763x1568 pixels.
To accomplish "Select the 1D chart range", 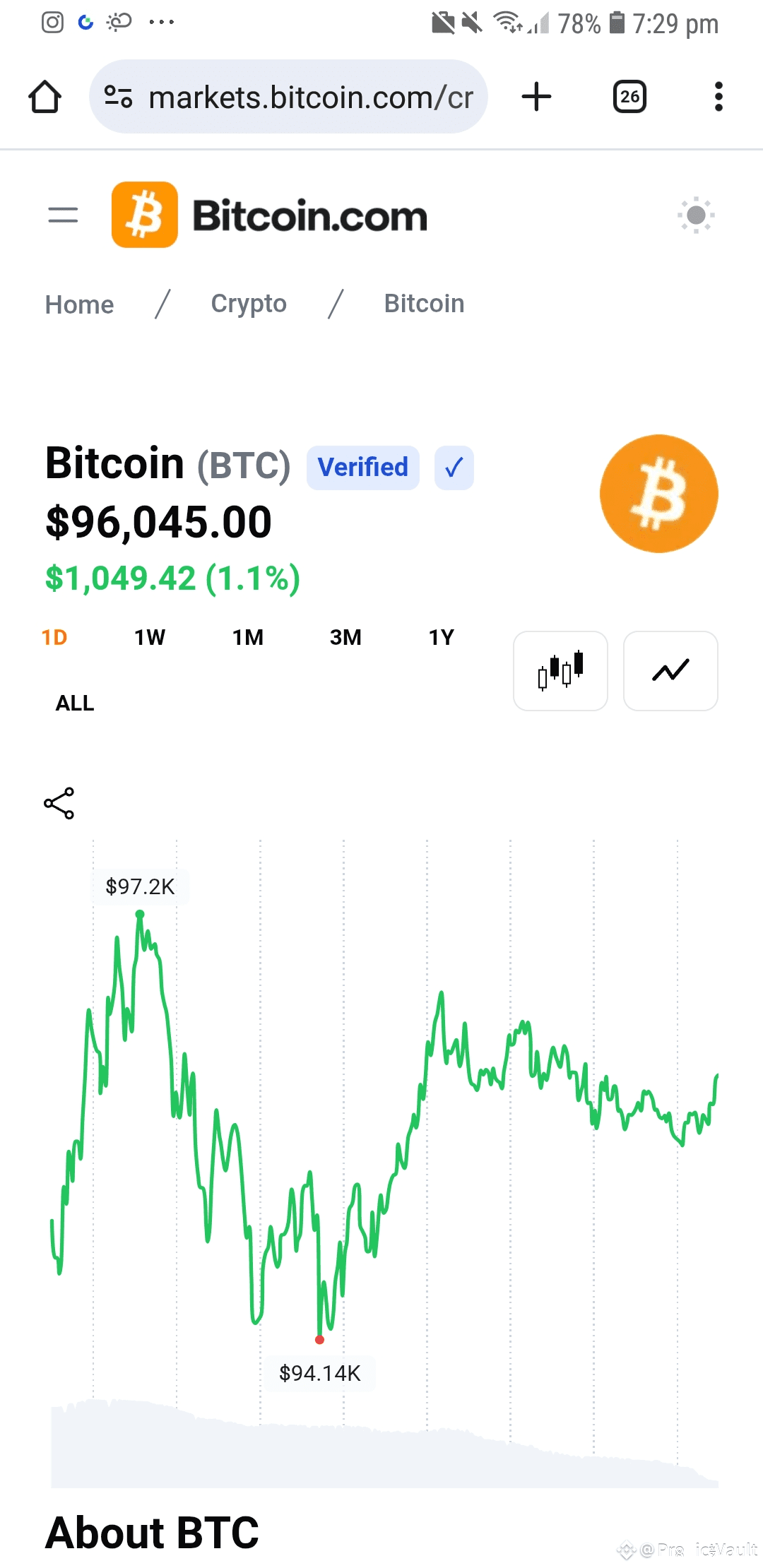I will tap(54, 638).
